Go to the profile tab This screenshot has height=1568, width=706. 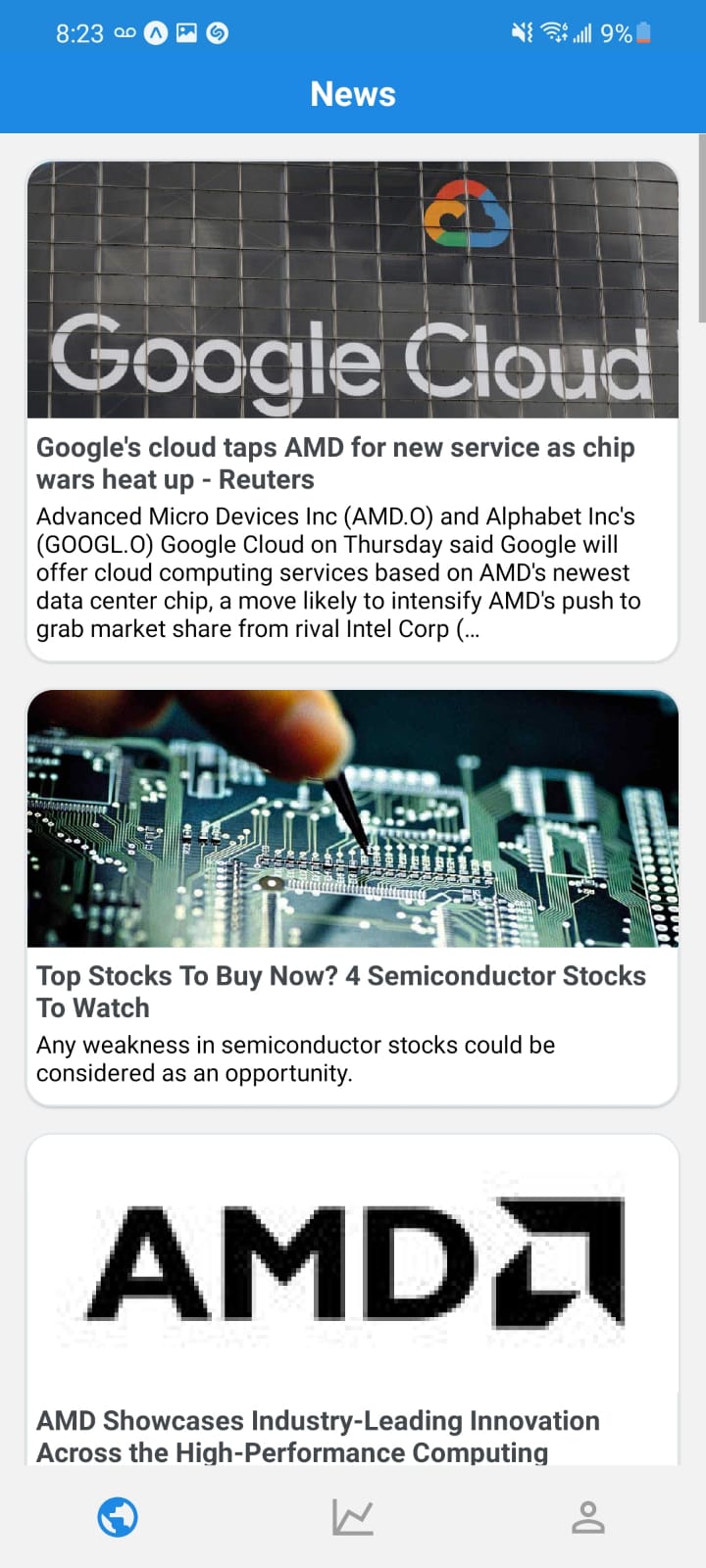[x=587, y=1517]
